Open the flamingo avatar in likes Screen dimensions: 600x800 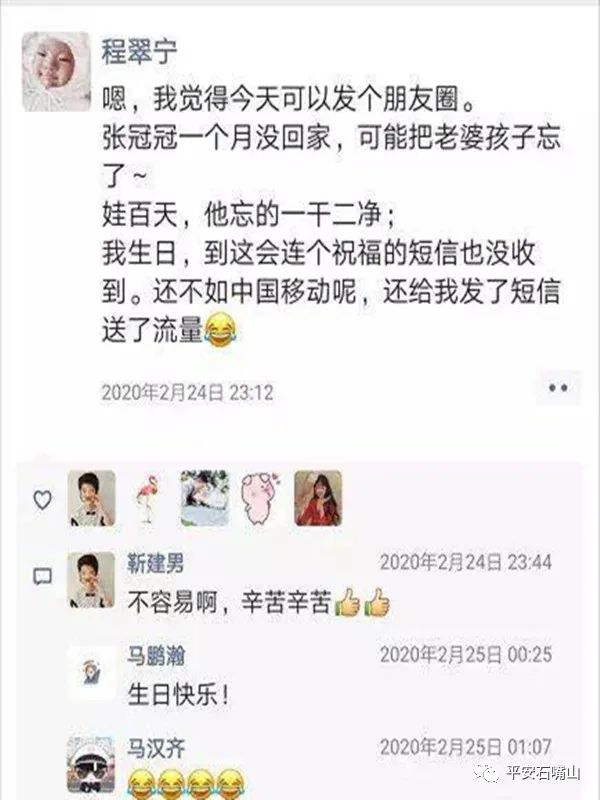148,498
